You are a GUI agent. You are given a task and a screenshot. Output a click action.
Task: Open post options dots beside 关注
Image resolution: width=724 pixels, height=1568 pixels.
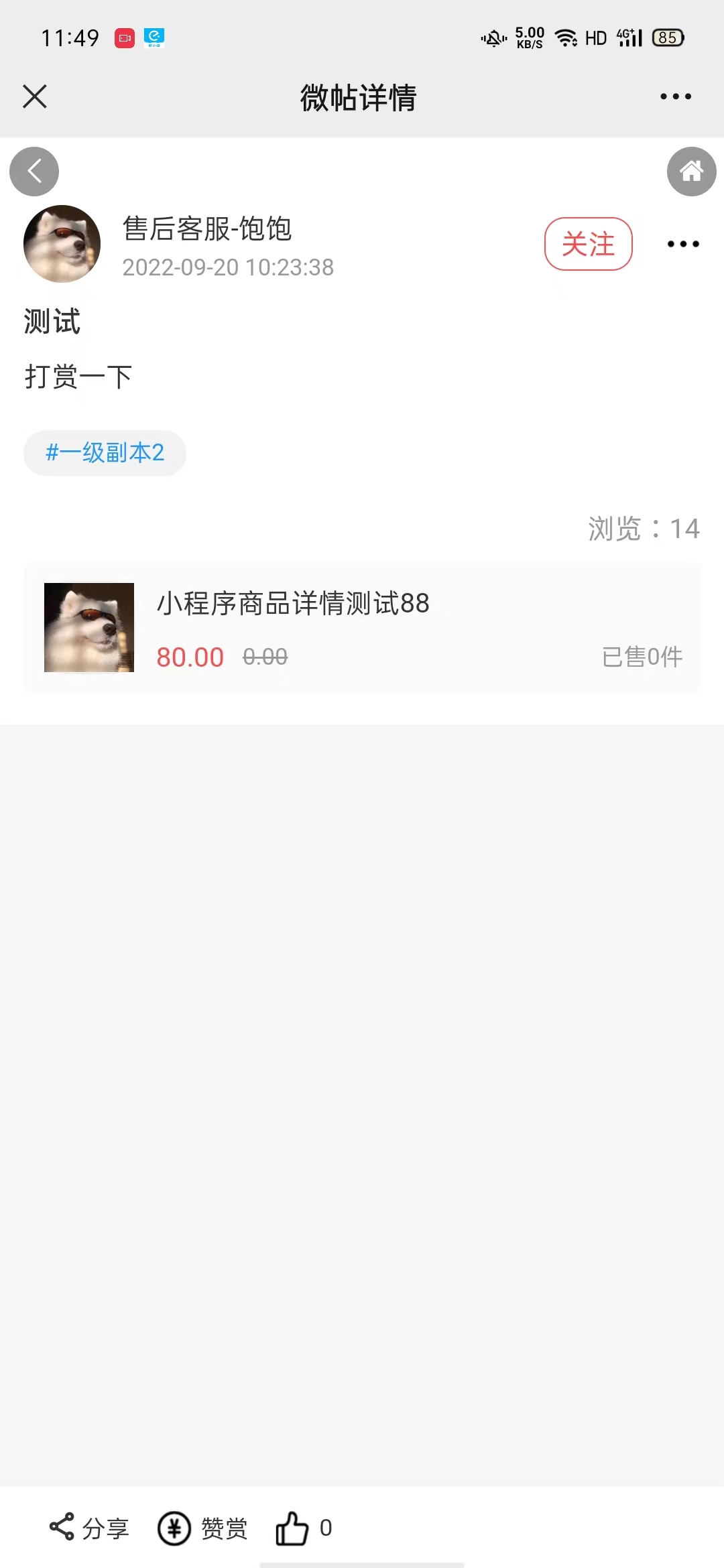683,244
